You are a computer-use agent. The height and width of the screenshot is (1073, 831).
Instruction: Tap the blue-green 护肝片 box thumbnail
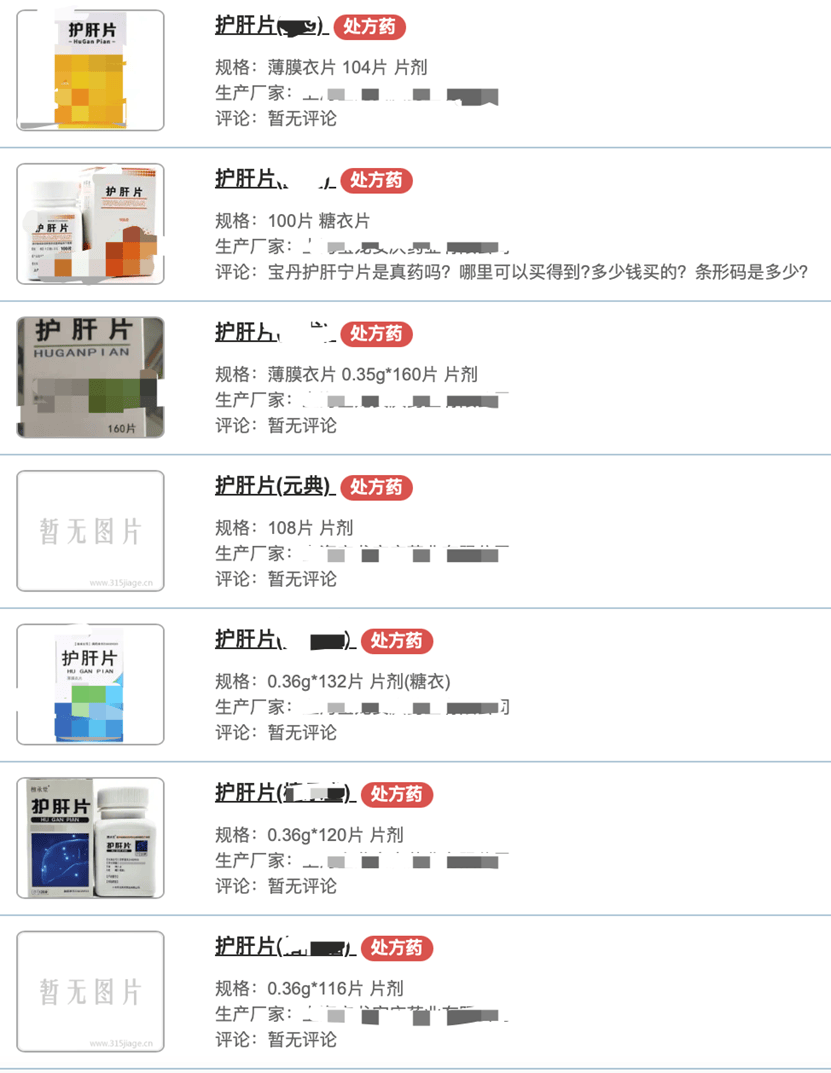point(90,685)
